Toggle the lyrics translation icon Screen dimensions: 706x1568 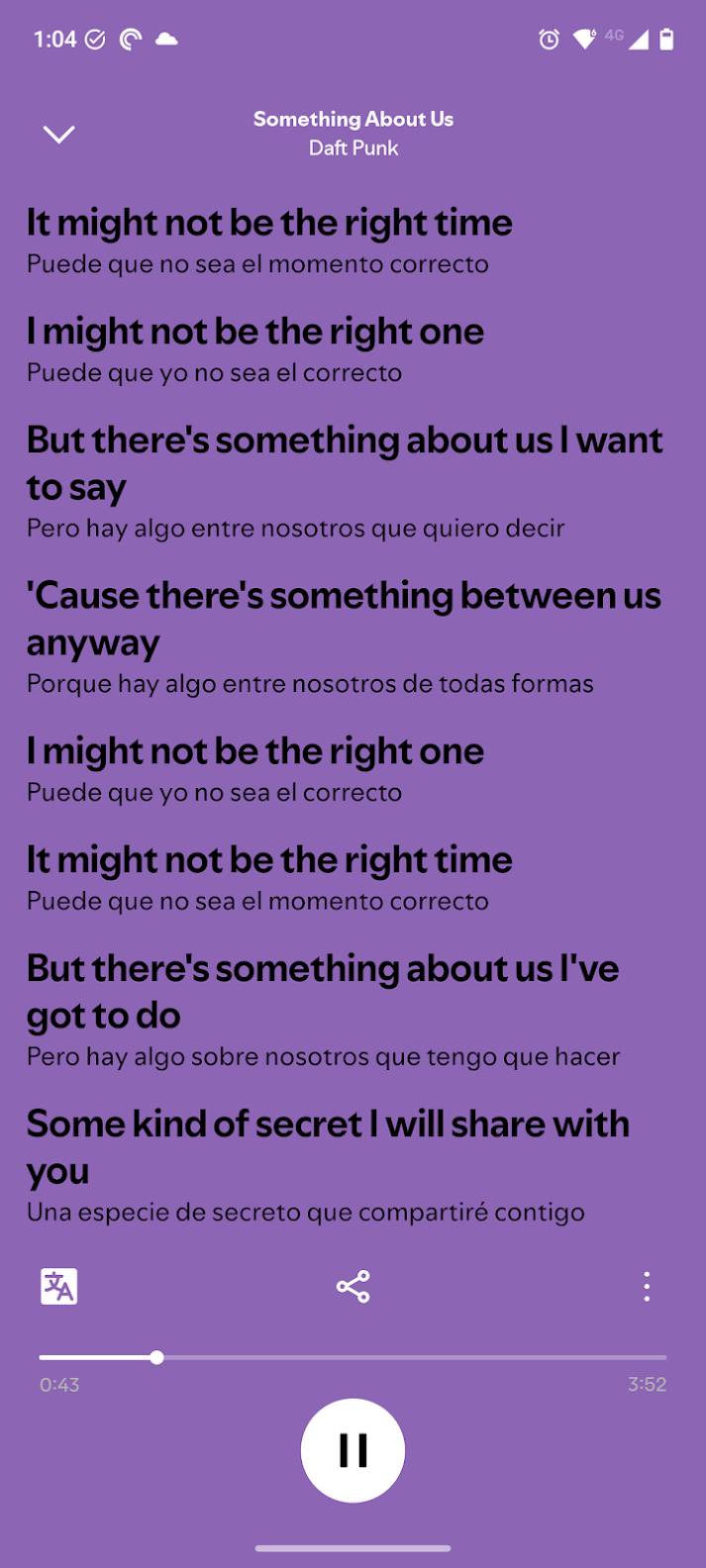[x=58, y=1286]
